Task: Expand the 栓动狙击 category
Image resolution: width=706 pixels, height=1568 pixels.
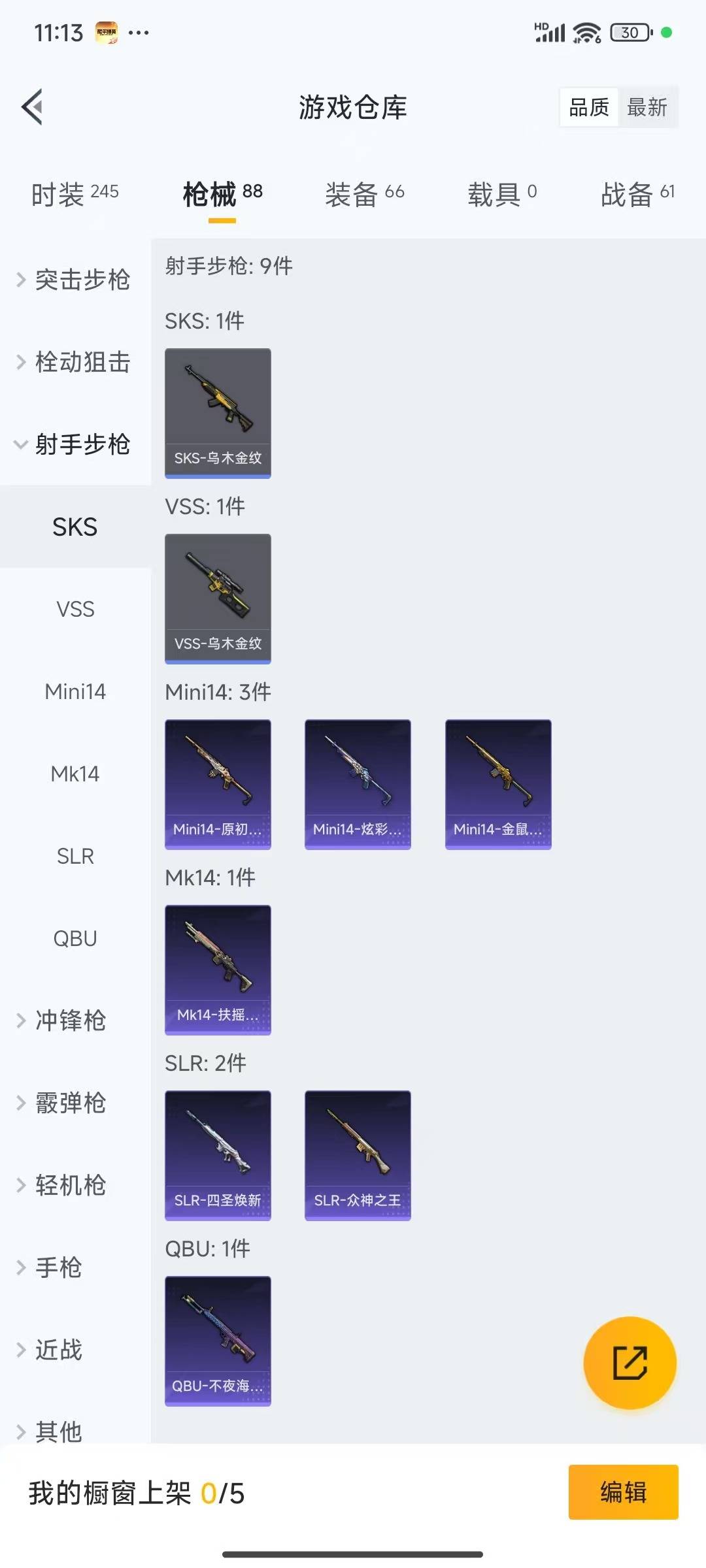Action: pos(75,362)
